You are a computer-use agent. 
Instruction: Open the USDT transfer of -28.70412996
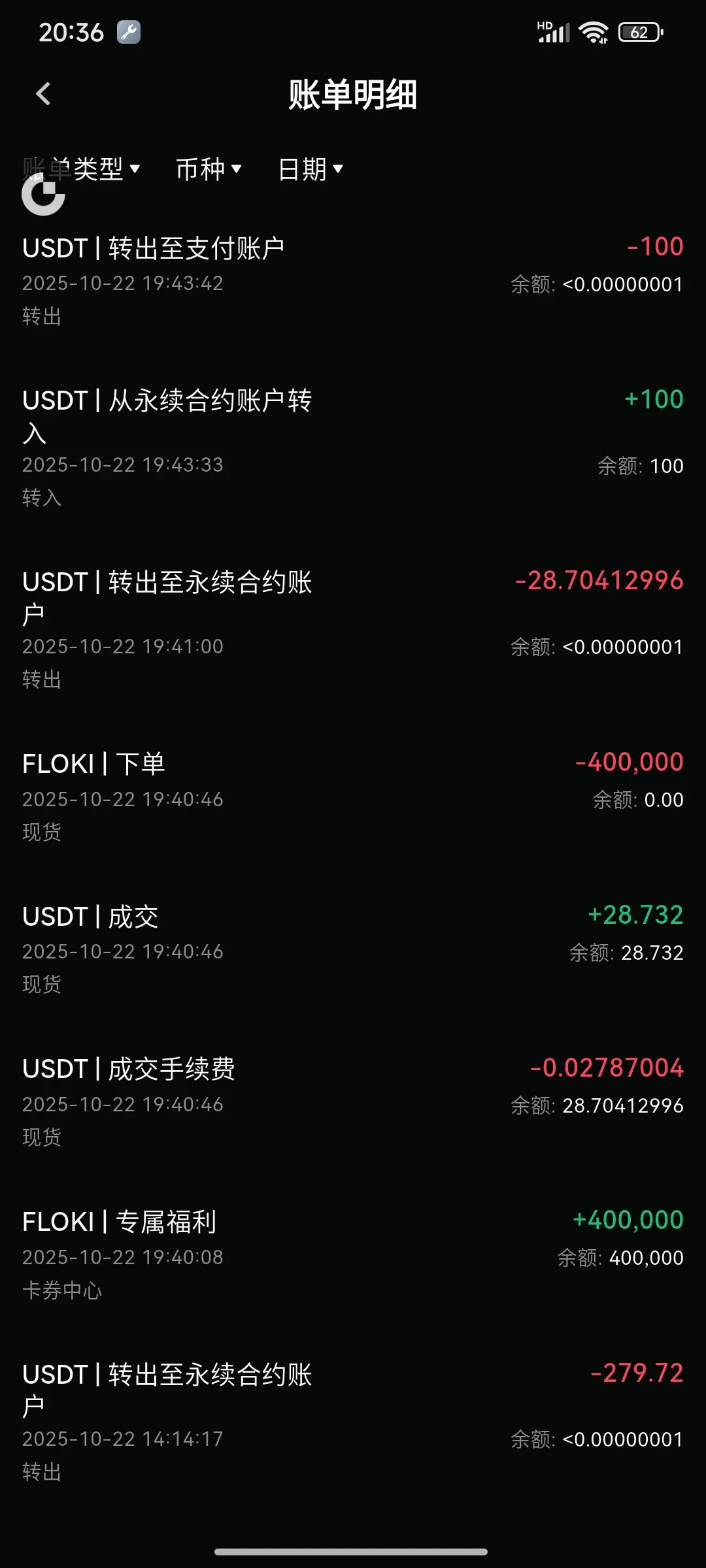(353, 630)
